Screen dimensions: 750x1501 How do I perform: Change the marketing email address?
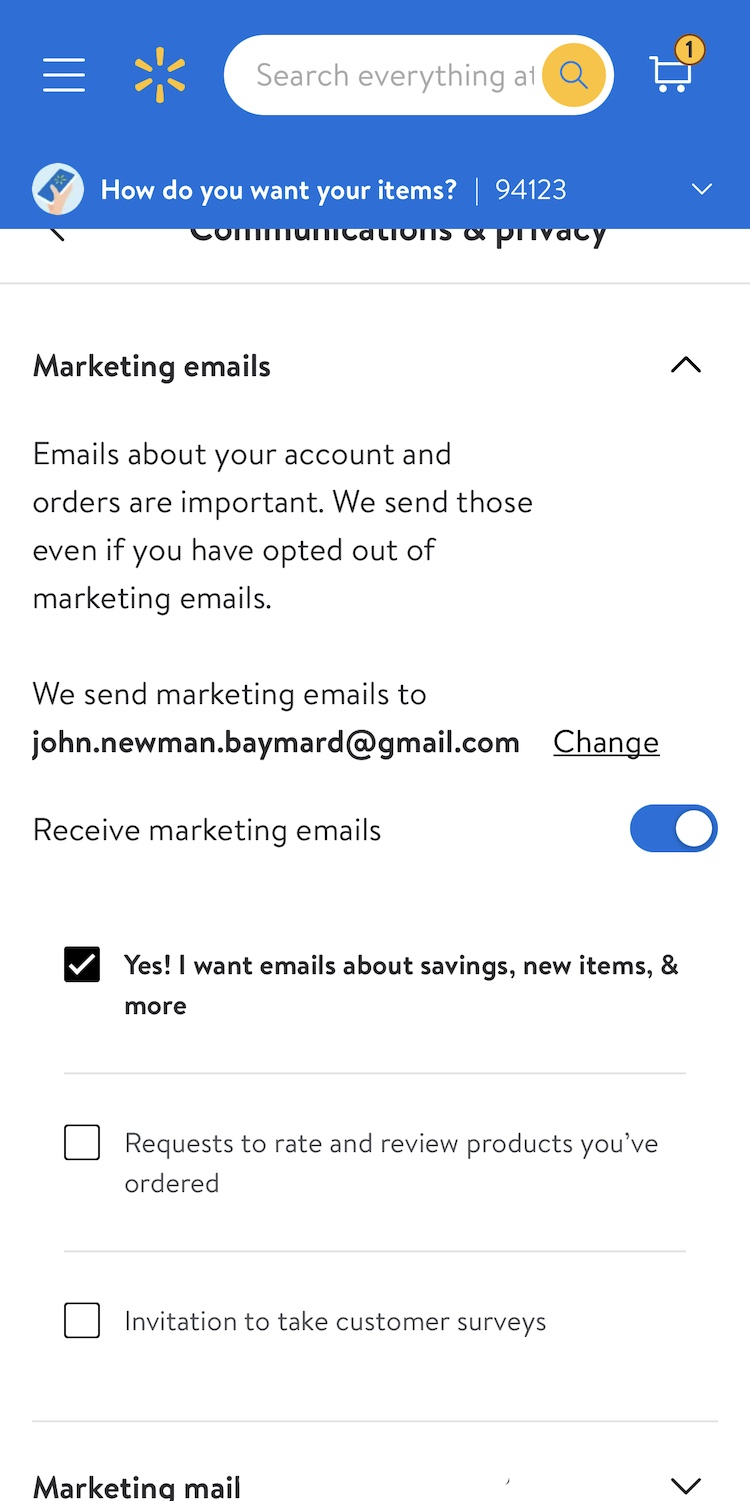(x=606, y=742)
